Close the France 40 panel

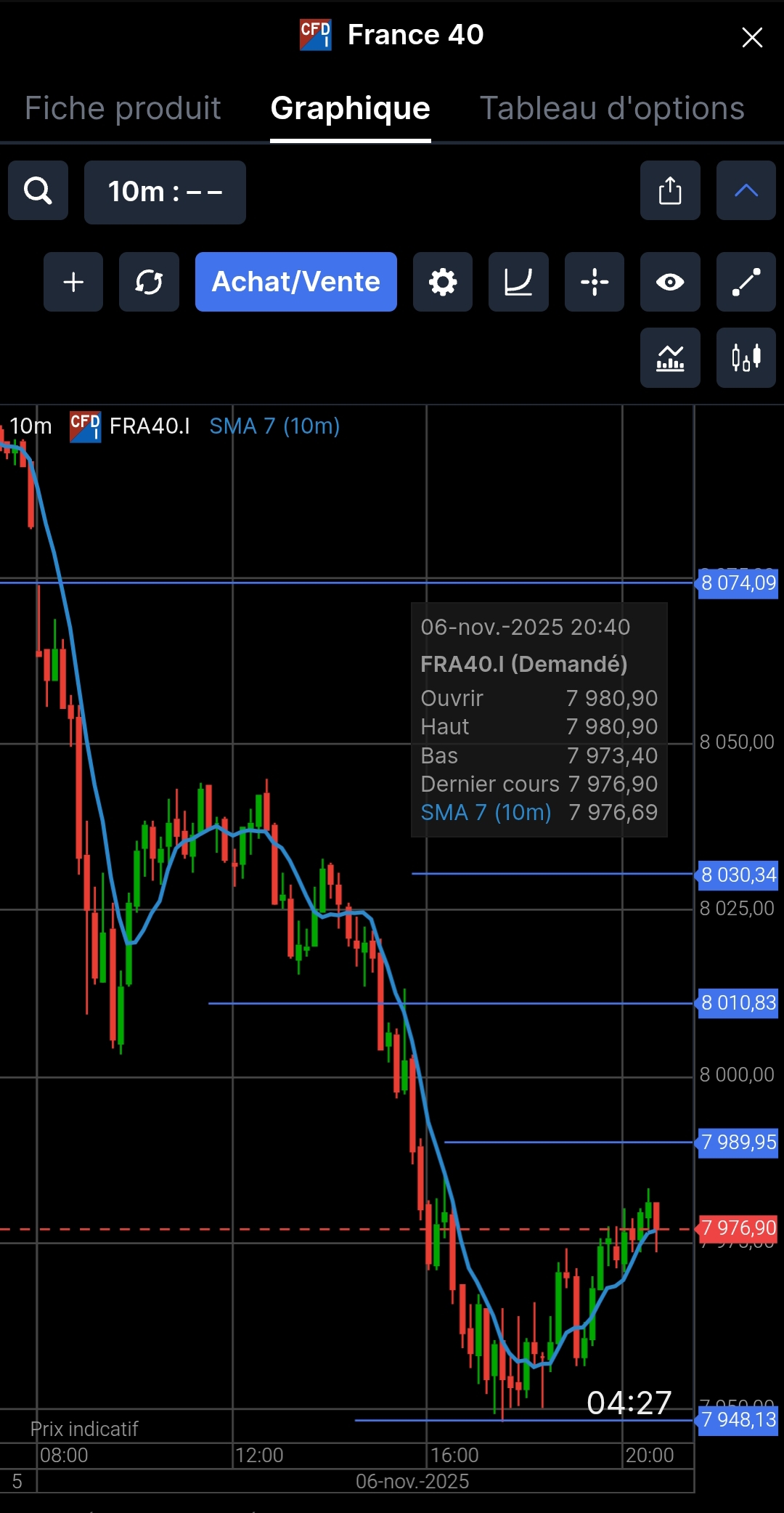(x=752, y=37)
